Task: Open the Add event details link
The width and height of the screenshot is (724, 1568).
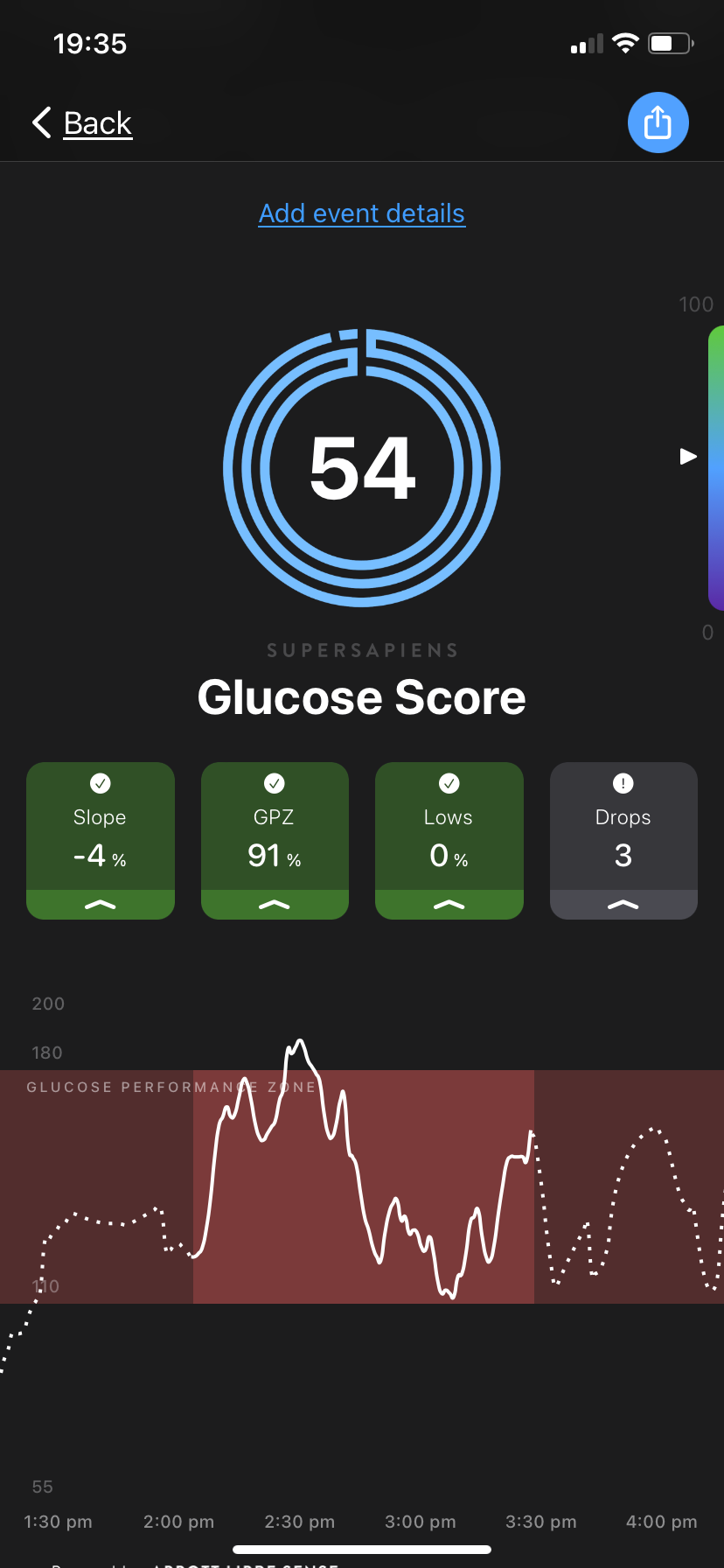Action: 361,213
